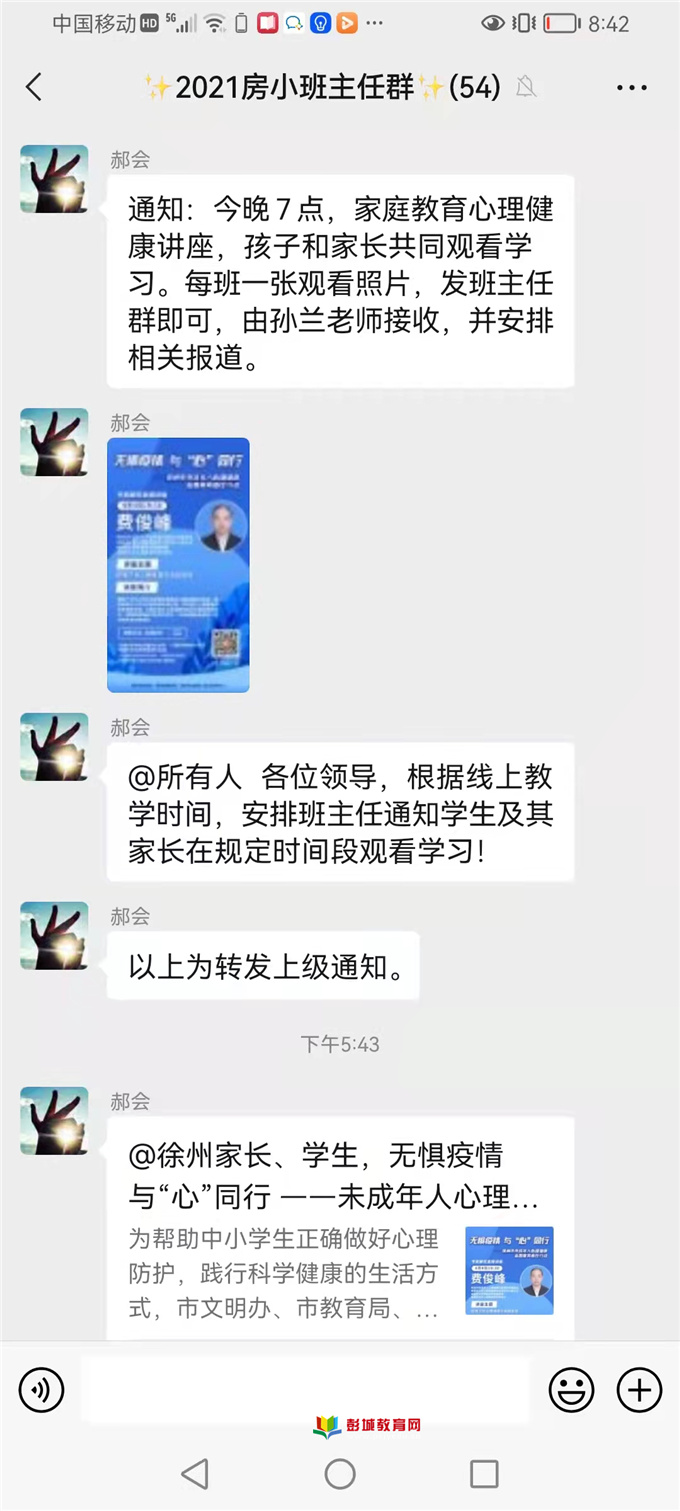Open the blue lecture poster image message

[x=178, y=565]
